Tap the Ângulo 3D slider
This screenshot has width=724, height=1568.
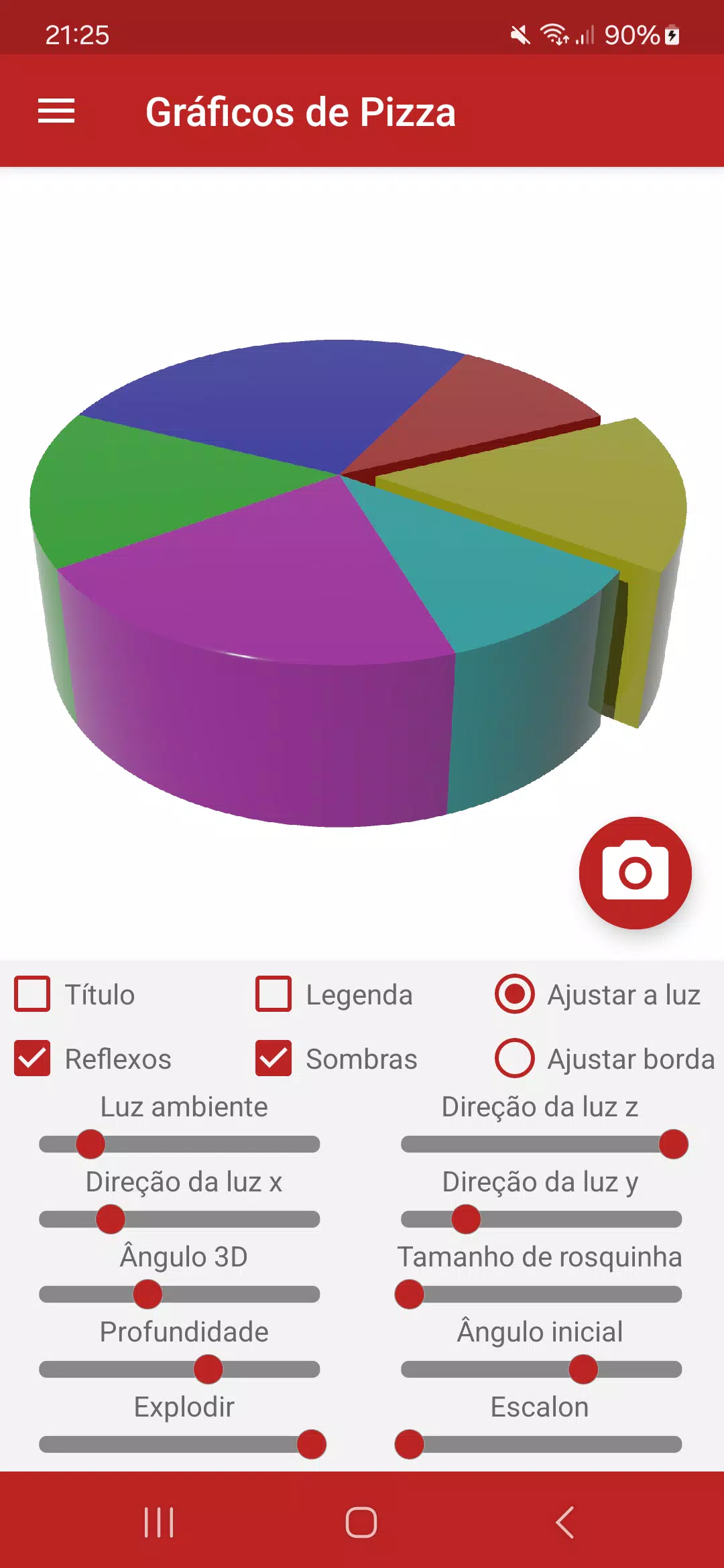179,1294
